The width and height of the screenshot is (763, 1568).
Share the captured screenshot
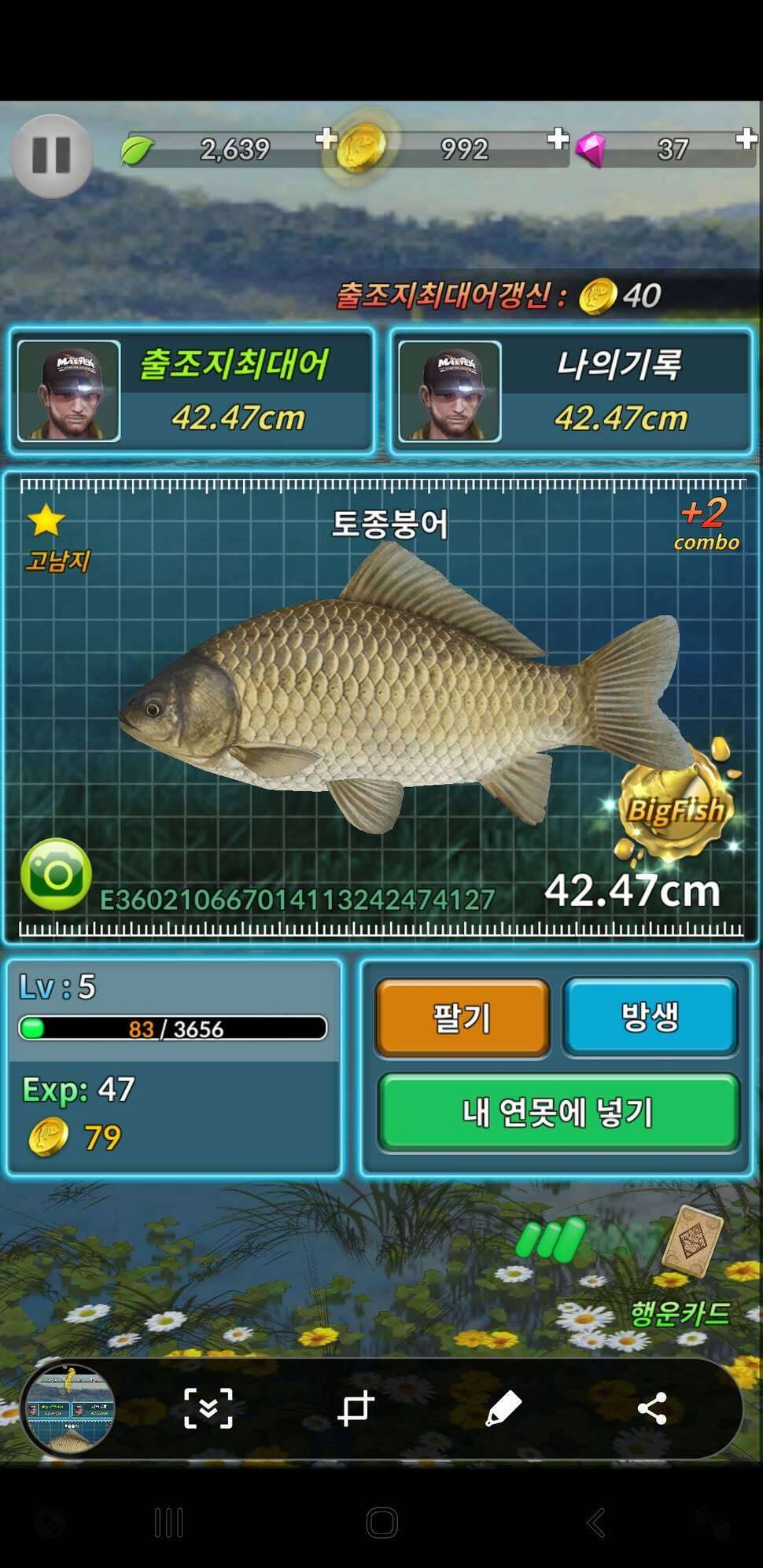(x=651, y=1408)
